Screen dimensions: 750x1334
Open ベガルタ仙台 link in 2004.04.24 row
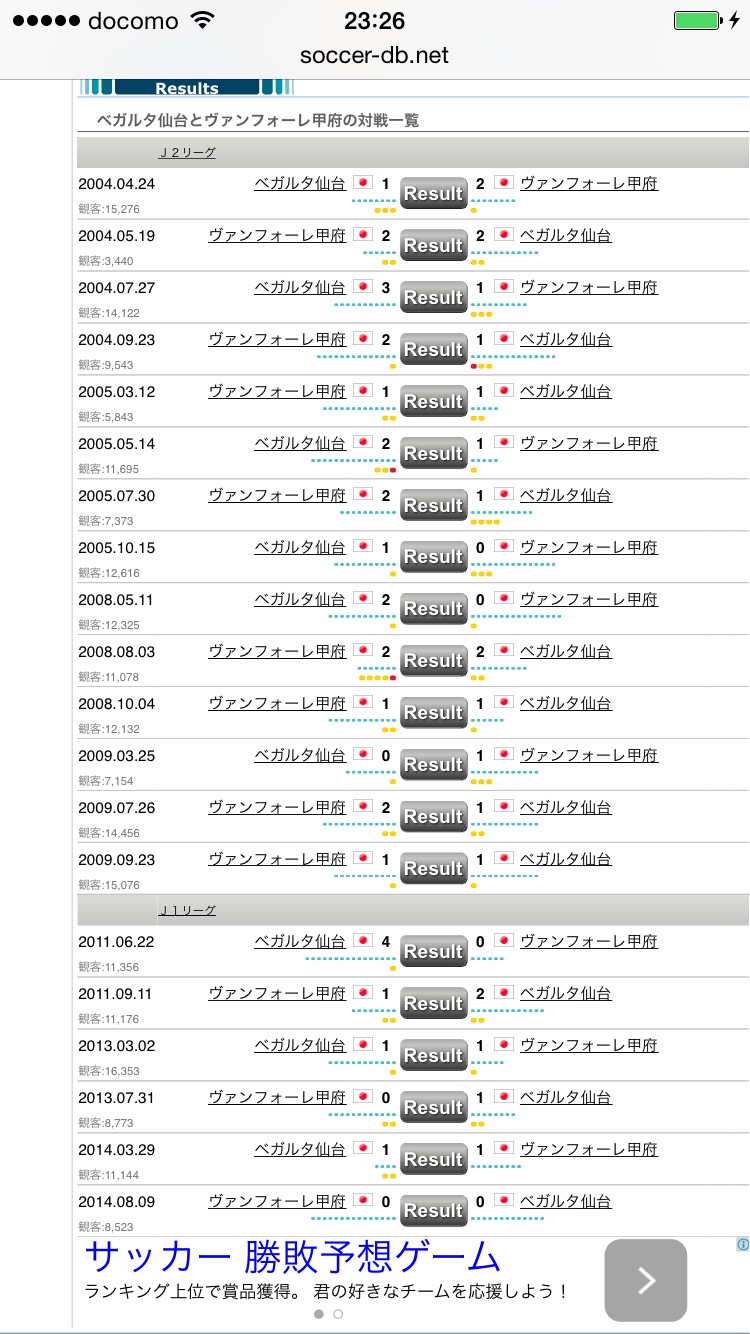300,183
